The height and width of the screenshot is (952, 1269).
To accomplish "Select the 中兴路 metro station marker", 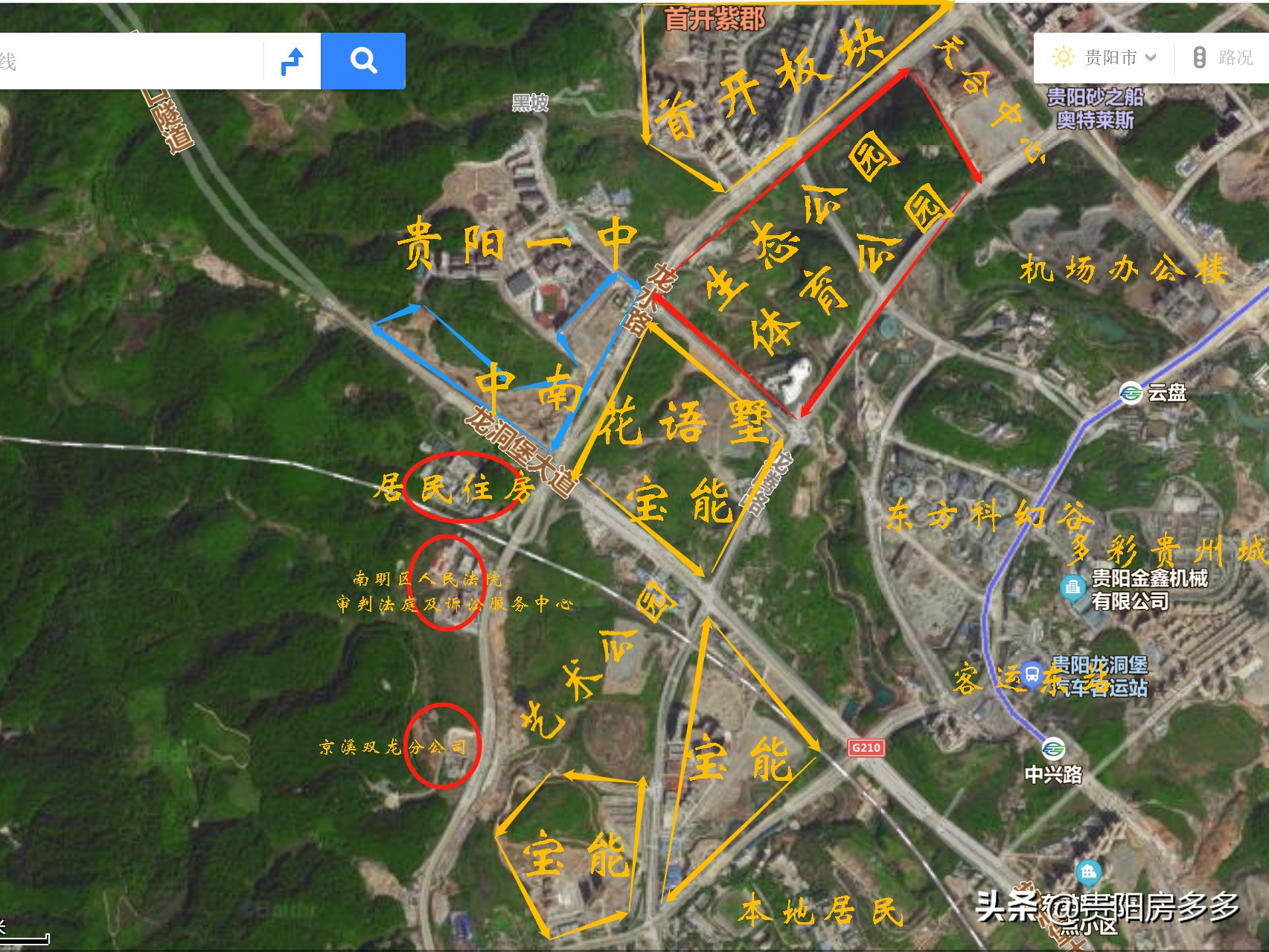I will pos(1052,747).
